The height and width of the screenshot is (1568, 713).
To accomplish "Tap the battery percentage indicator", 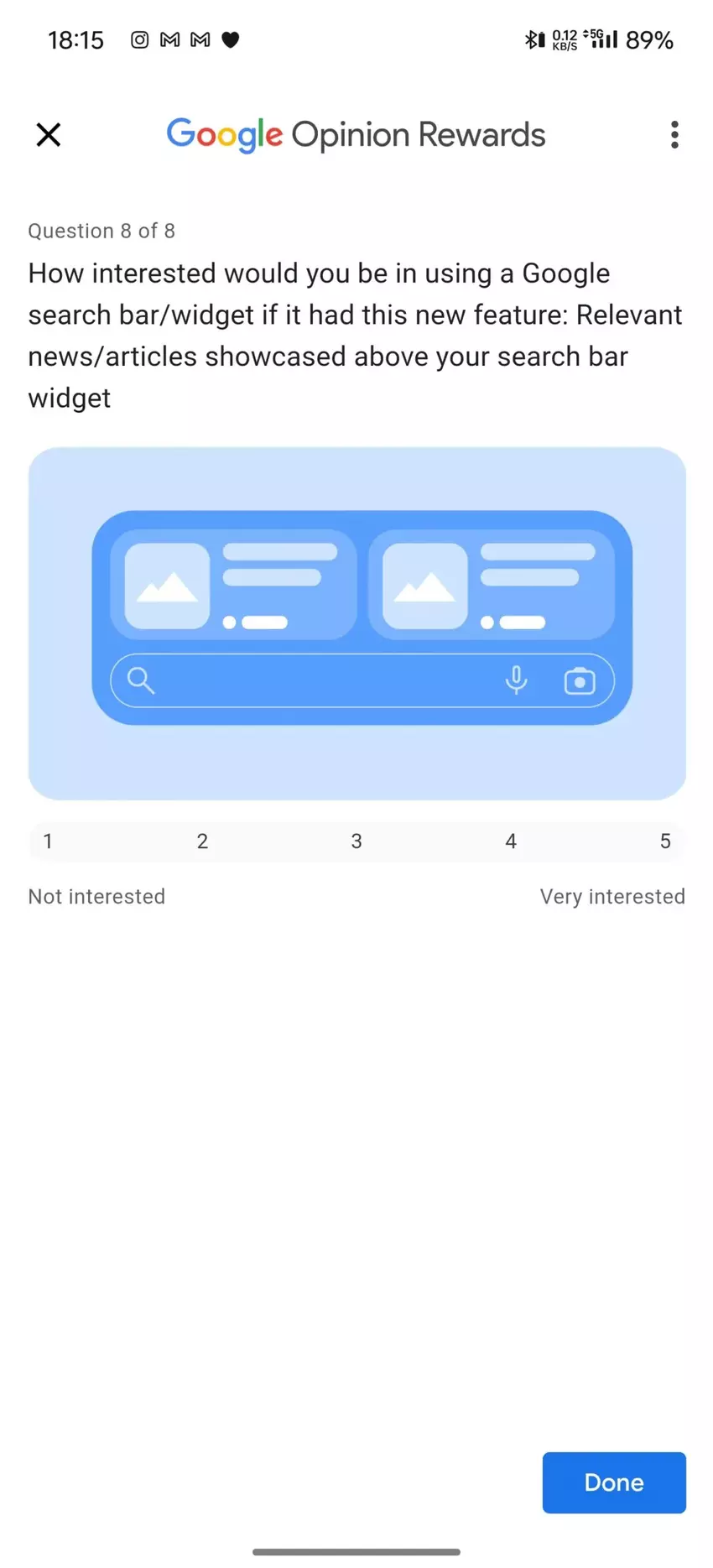I will (650, 39).
